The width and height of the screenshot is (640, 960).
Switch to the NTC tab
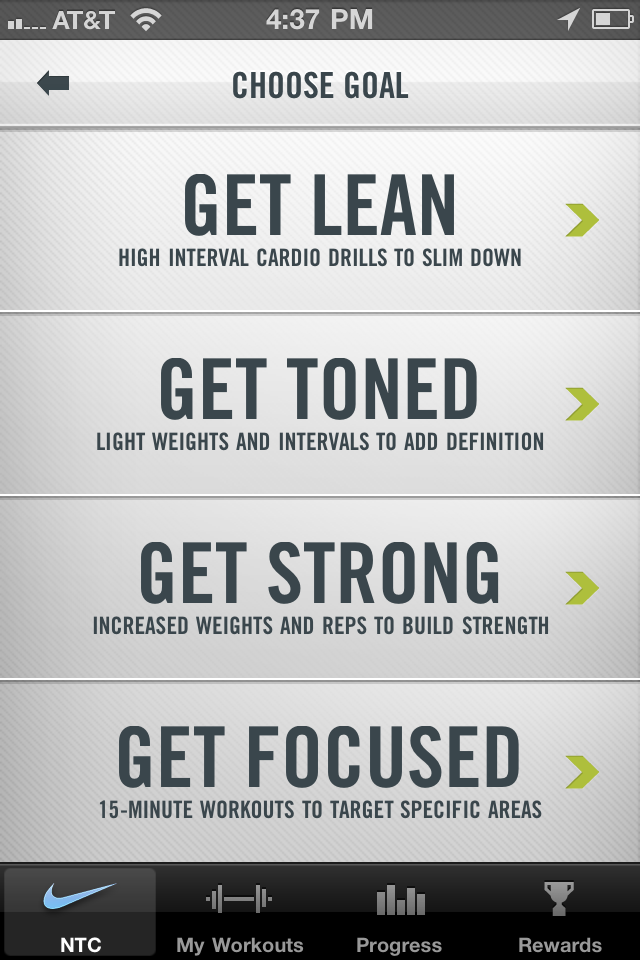click(80, 912)
